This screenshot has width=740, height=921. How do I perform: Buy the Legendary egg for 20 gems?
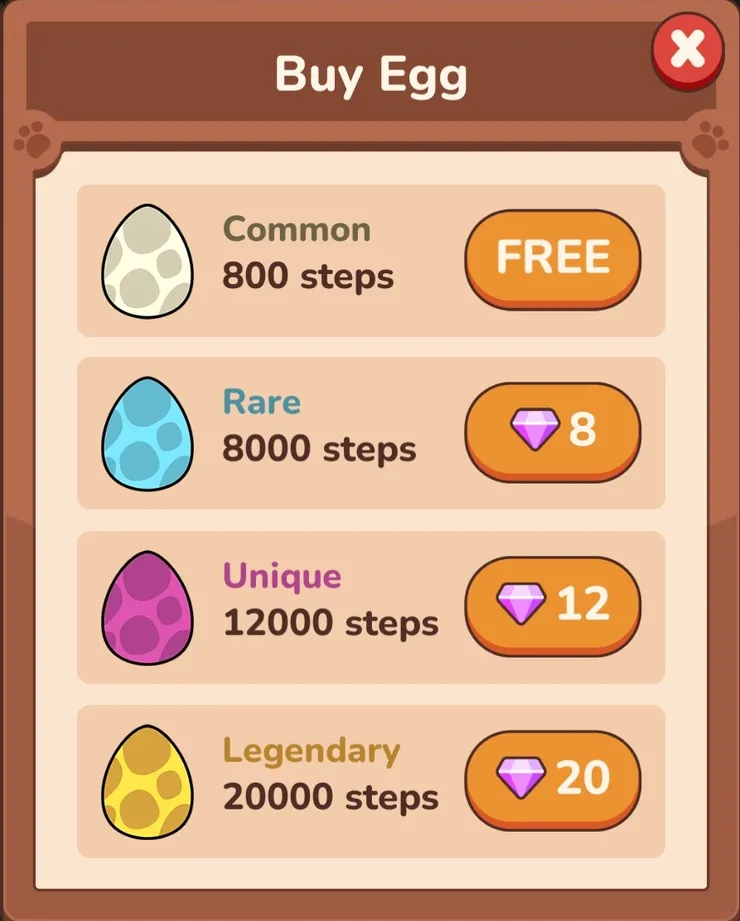click(552, 779)
